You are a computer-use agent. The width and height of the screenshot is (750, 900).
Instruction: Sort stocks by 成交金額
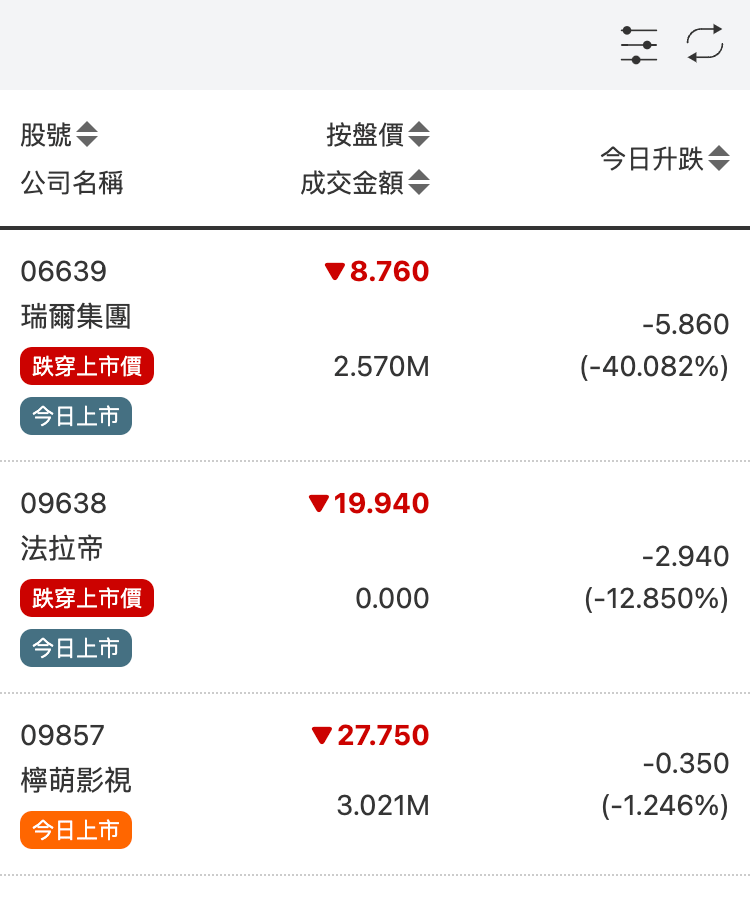365,183
